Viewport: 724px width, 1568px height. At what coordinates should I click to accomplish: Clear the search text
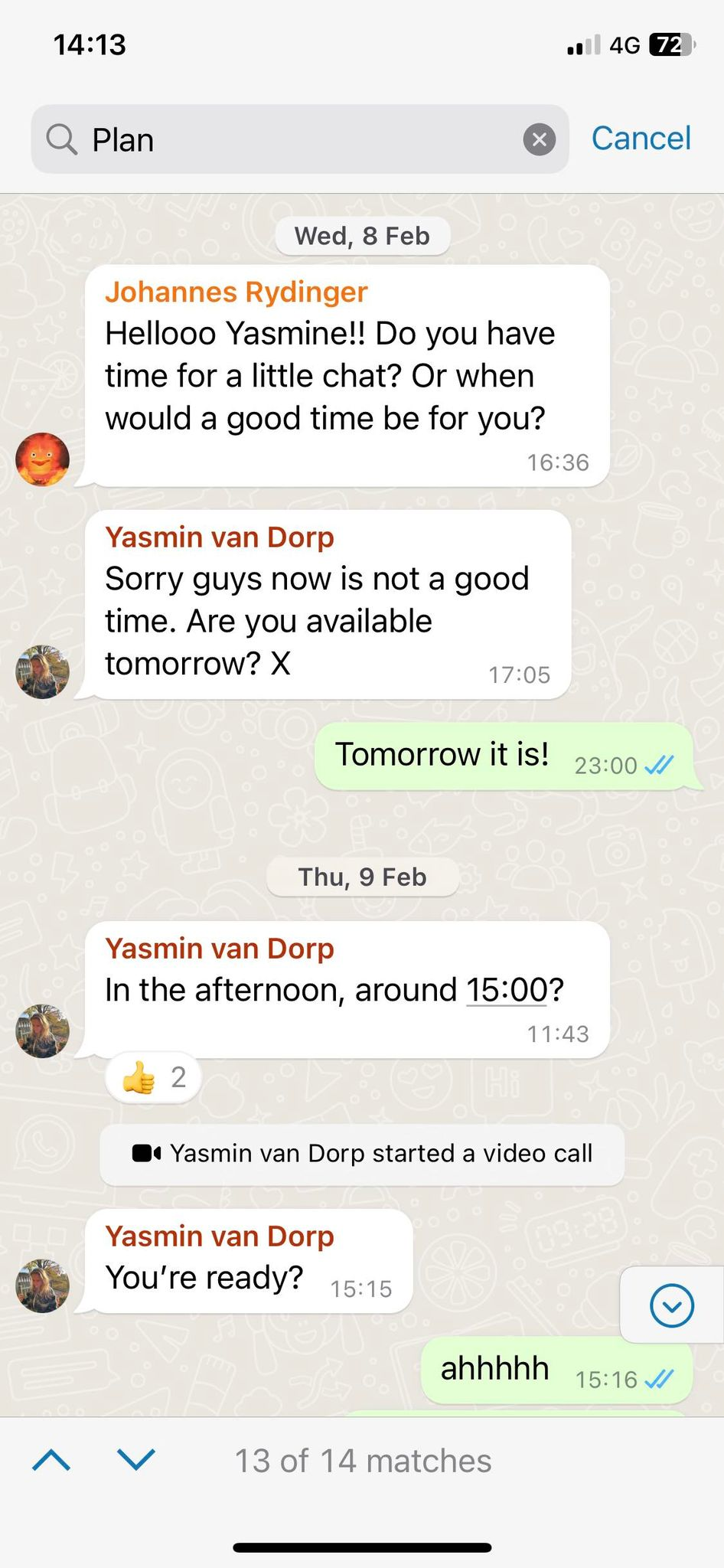[539, 140]
